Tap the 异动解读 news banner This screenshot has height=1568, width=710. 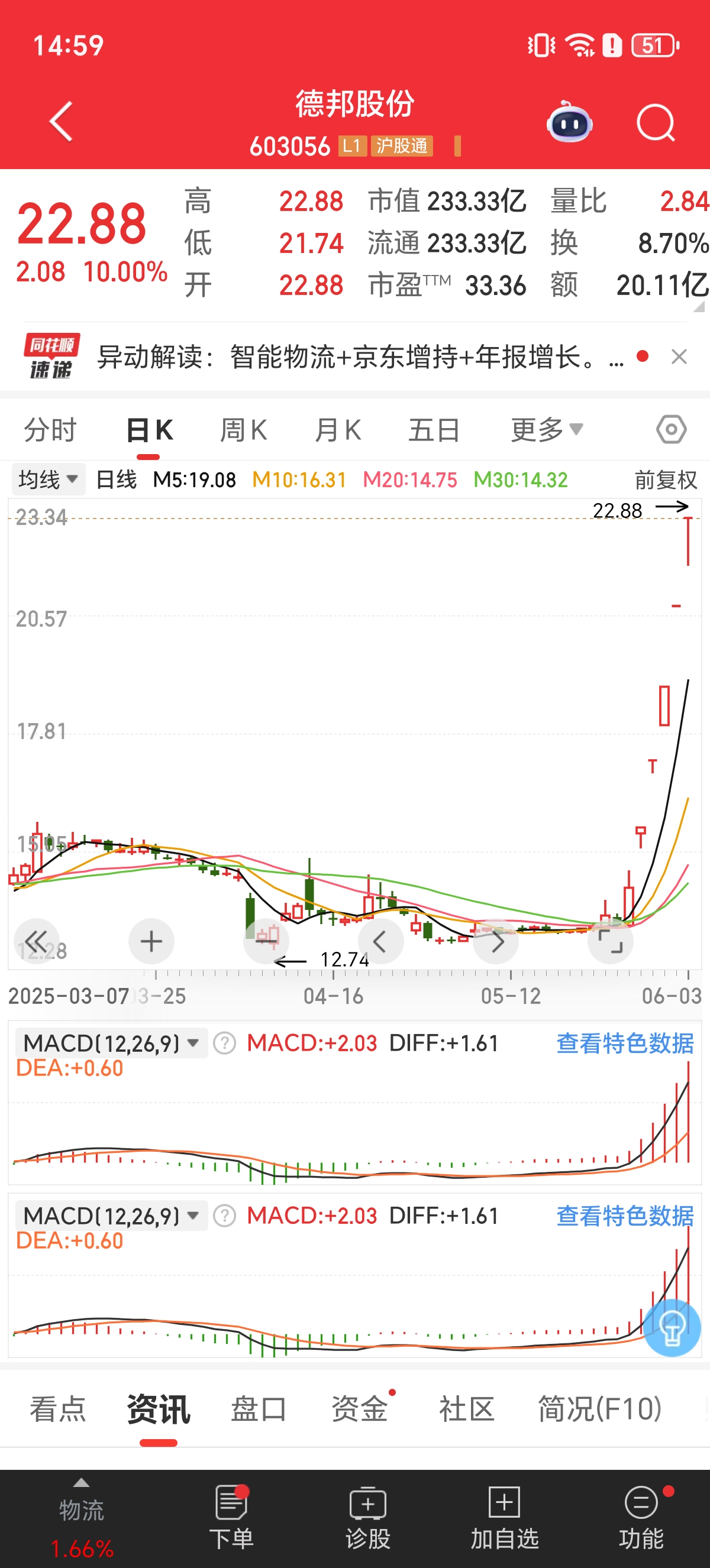point(353,357)
